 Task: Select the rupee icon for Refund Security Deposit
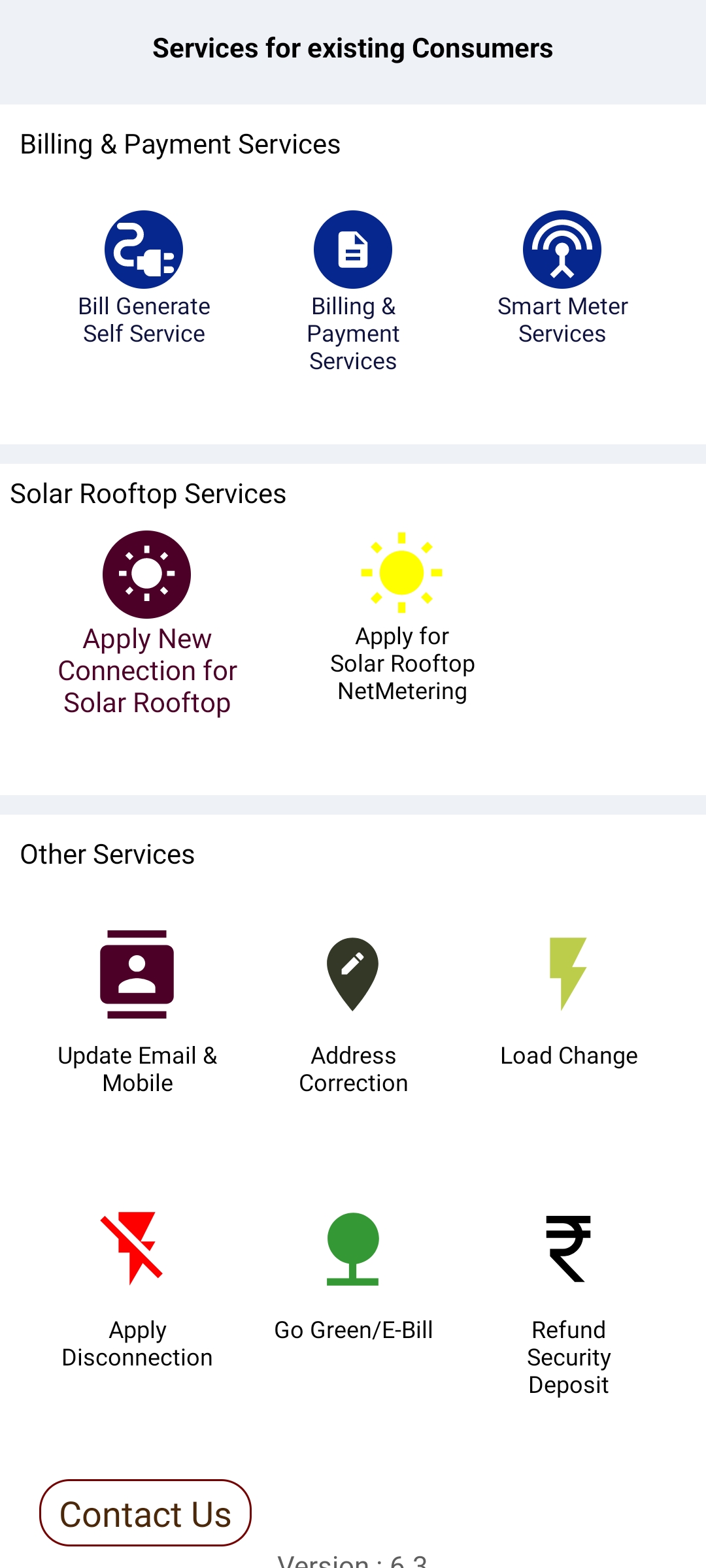568,1247
